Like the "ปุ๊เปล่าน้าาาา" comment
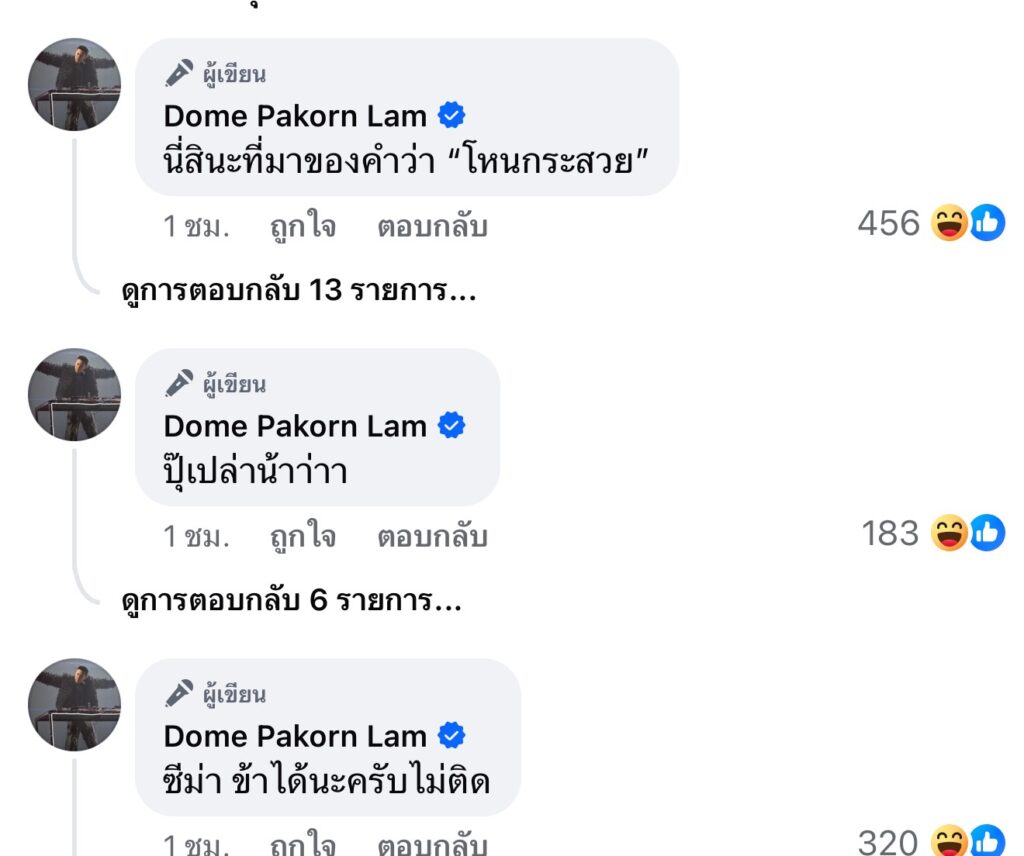Screen dimensions: 1024x856 pyautogui.click(x=302, y=537)
